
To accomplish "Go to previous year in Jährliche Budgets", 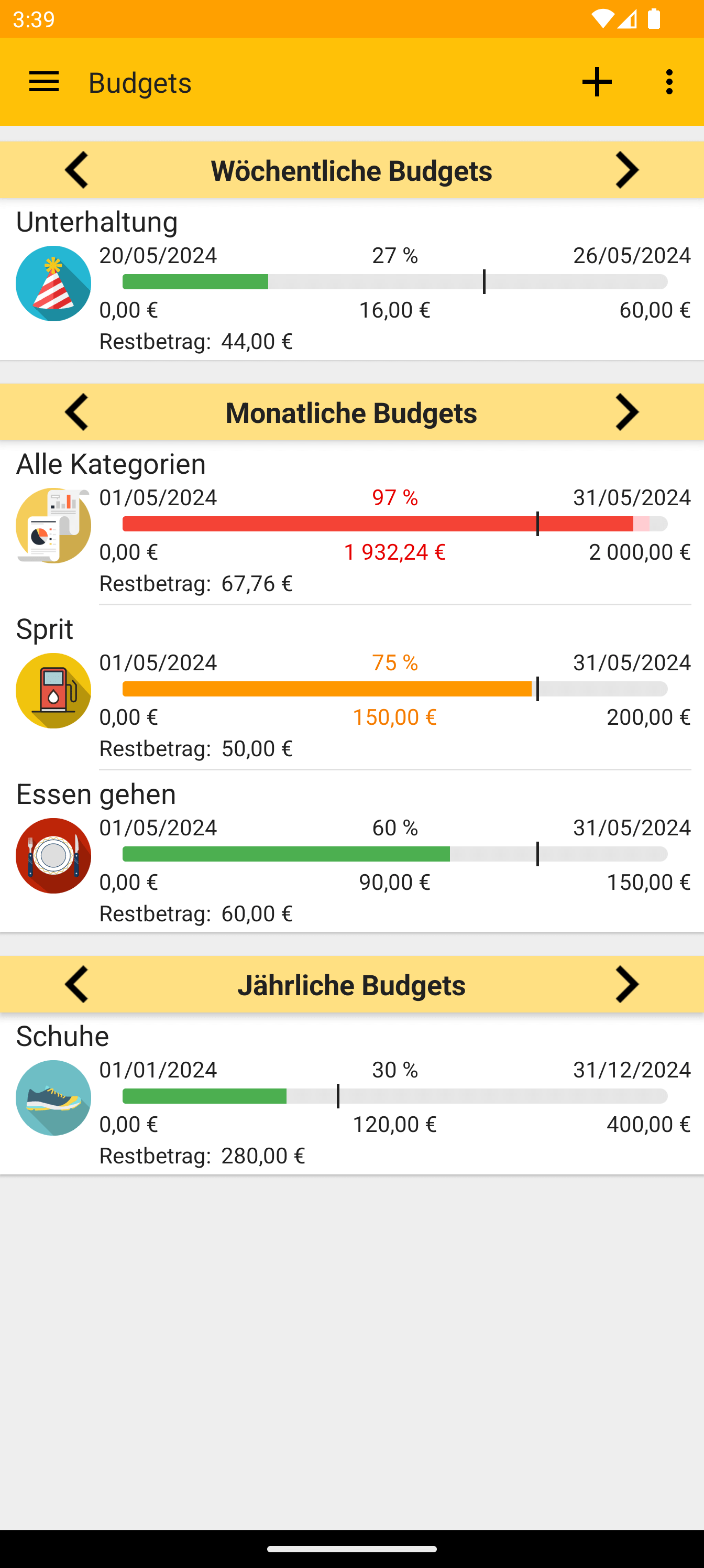I will [x=76, y=984].
